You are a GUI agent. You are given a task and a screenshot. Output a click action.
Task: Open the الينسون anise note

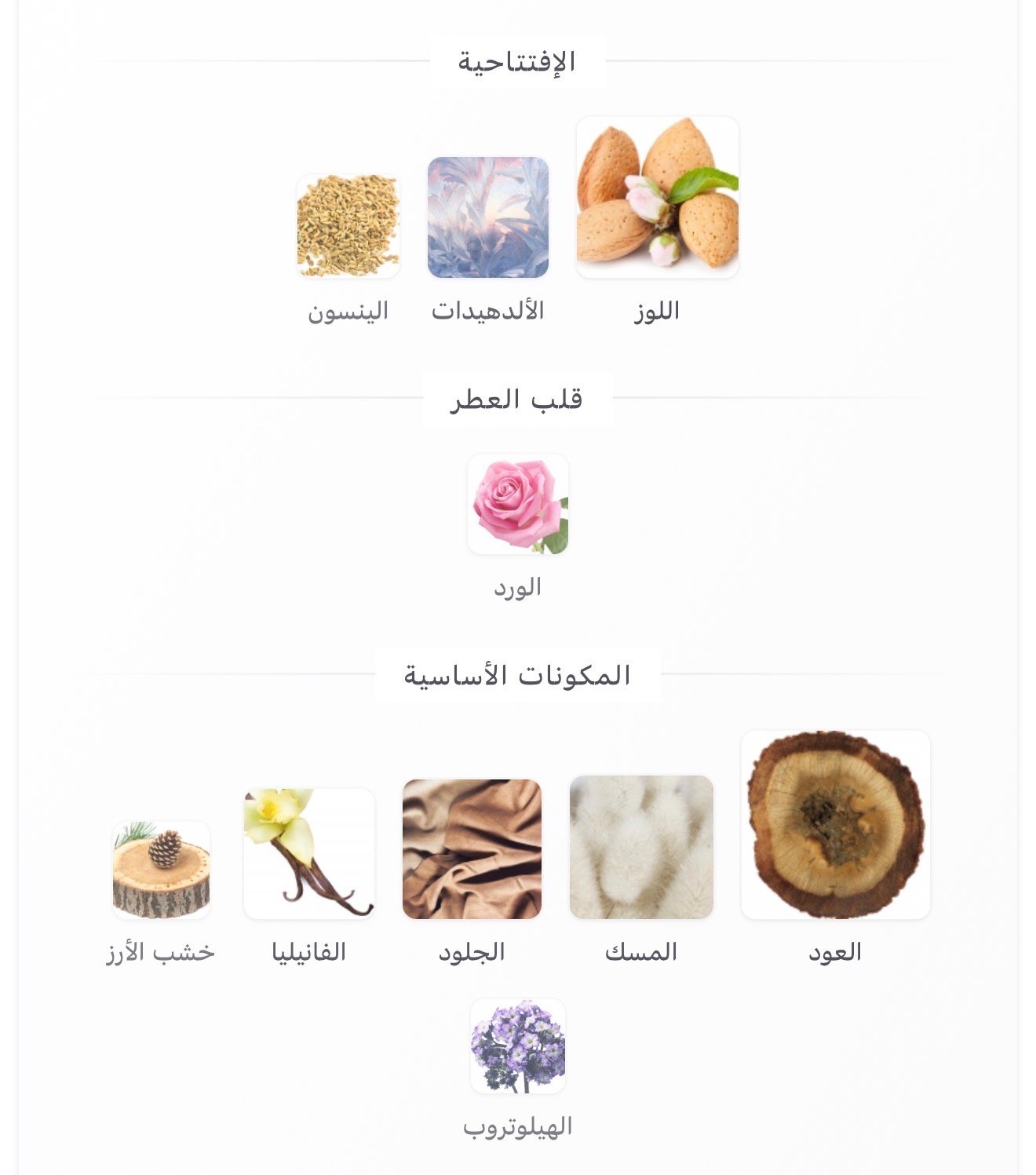pos(348,226)
